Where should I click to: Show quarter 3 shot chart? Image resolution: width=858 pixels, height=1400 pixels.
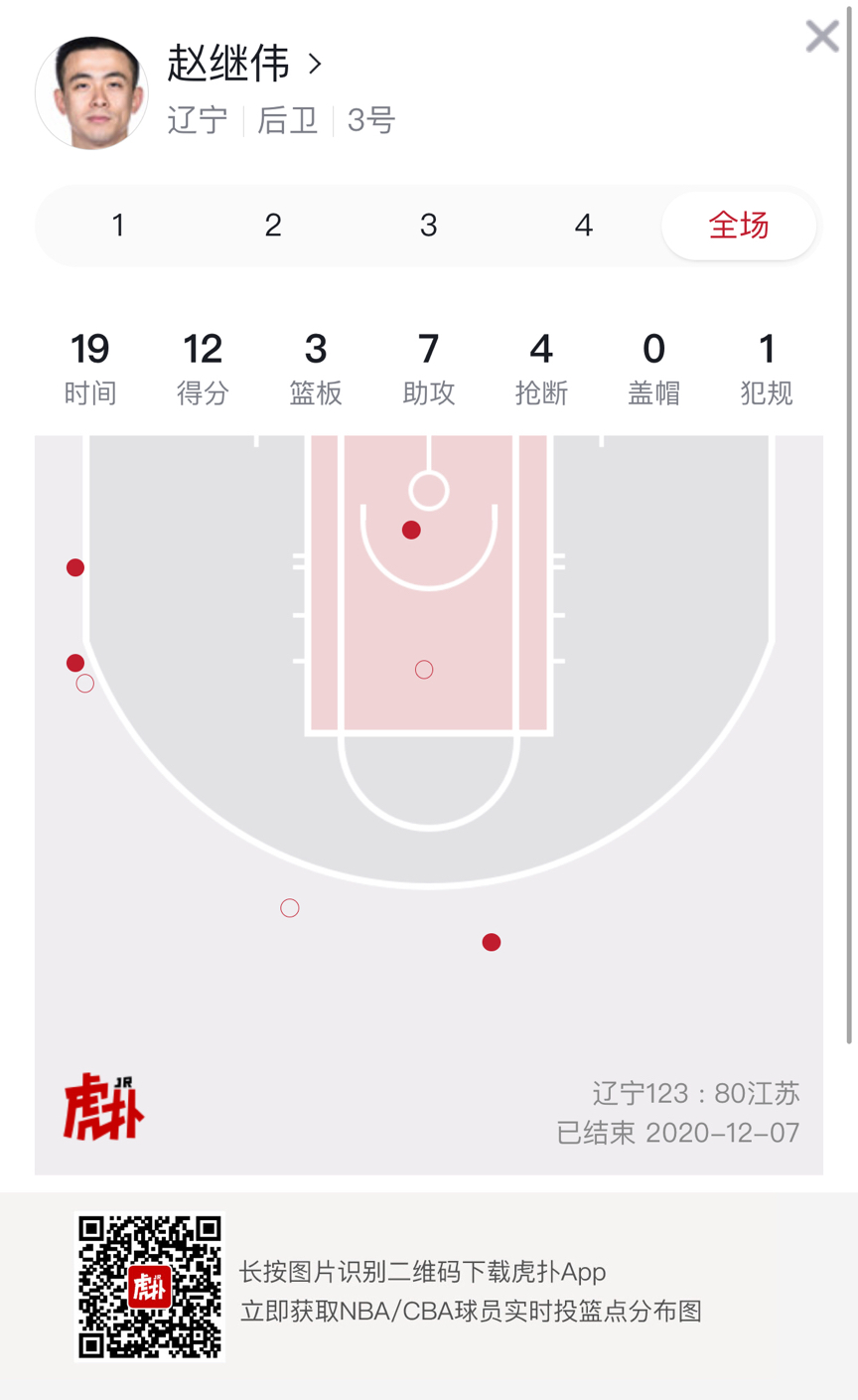point(428,226)
